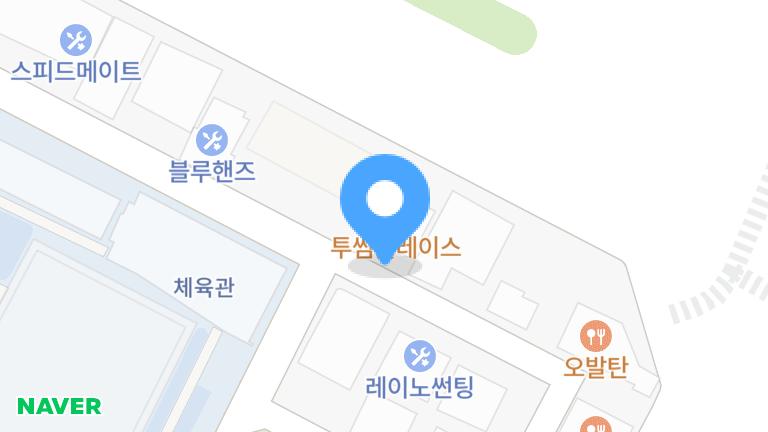
Task: Tap the blue location pin marker
Action: coord(385,202)
